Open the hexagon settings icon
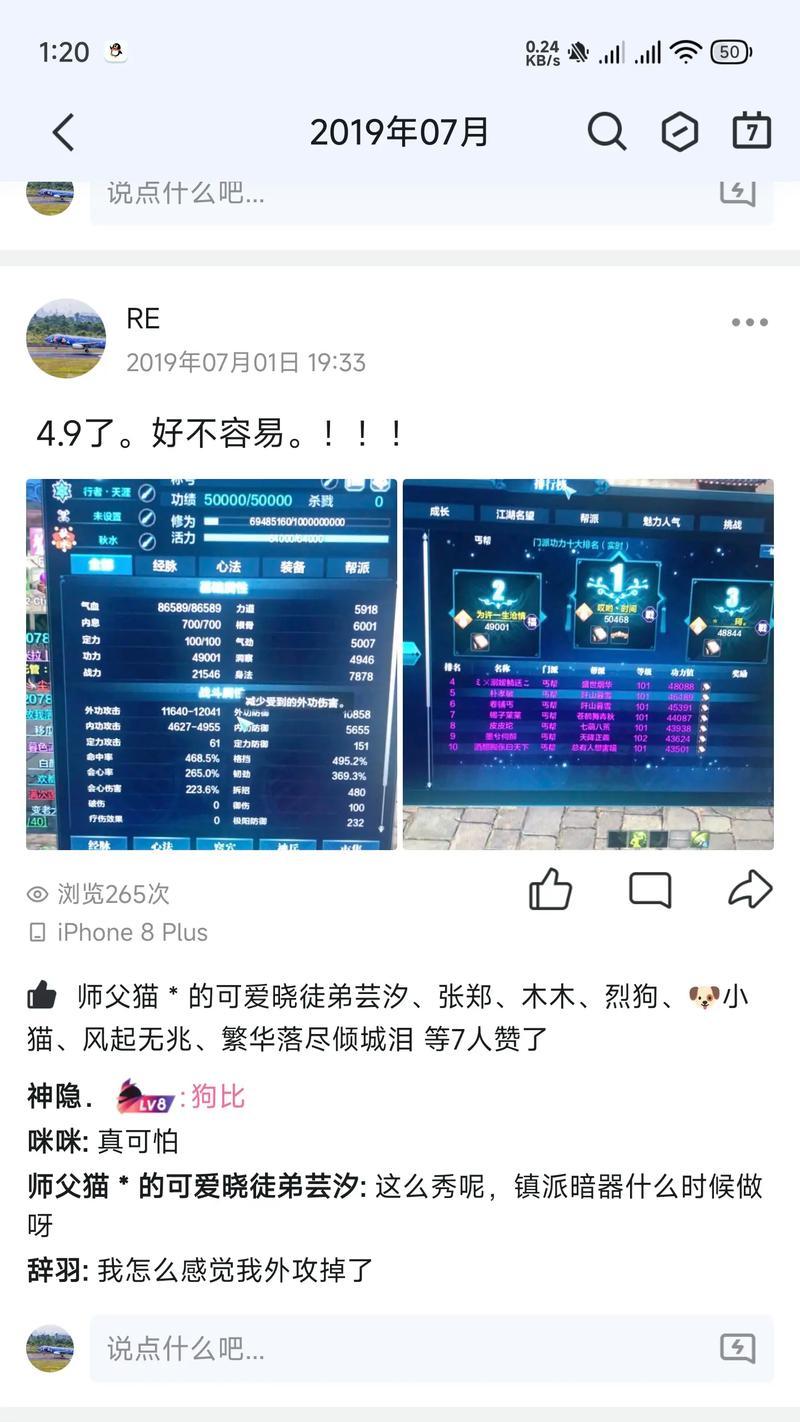This screenshot has width=800, height=1422. point(680,131)
